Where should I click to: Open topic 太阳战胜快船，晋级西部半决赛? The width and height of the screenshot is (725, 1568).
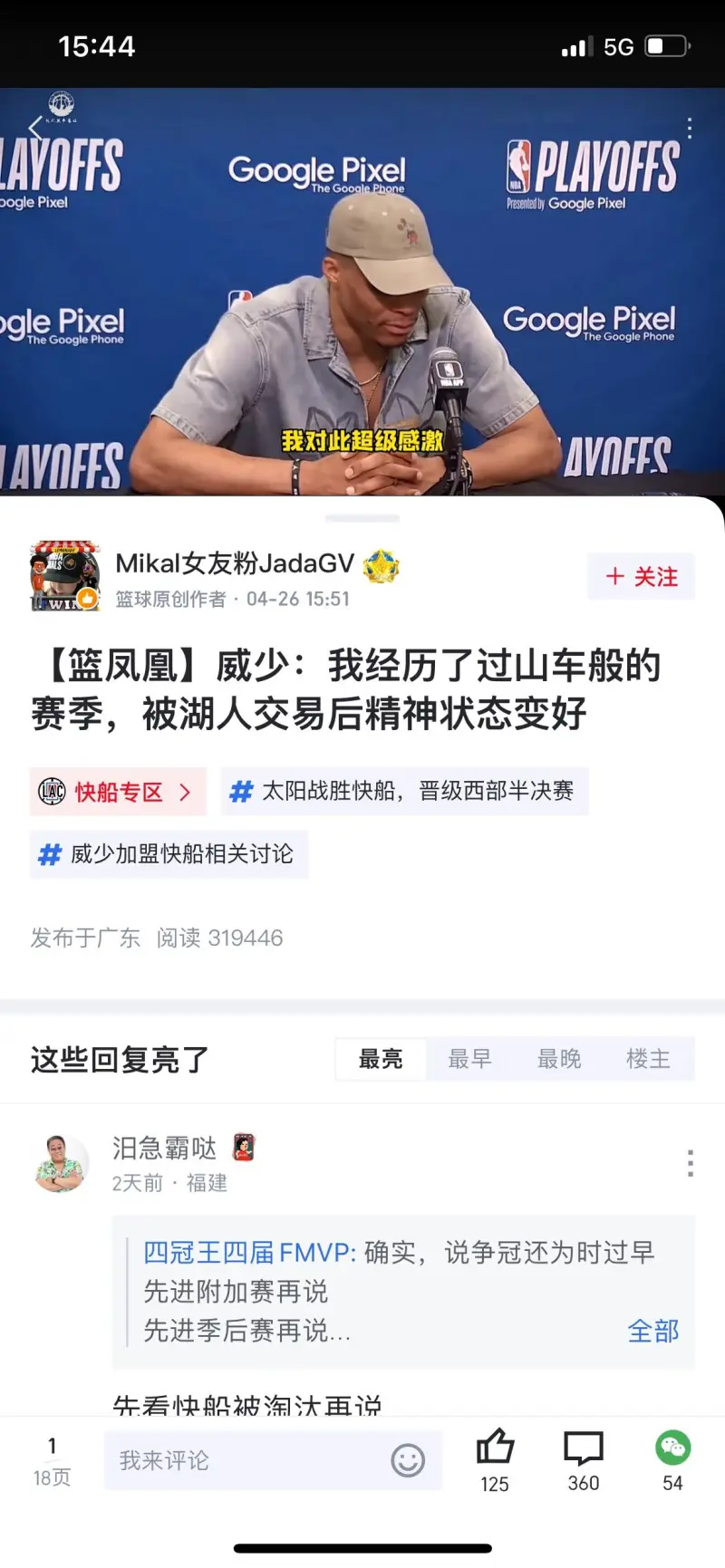(405, 792)
